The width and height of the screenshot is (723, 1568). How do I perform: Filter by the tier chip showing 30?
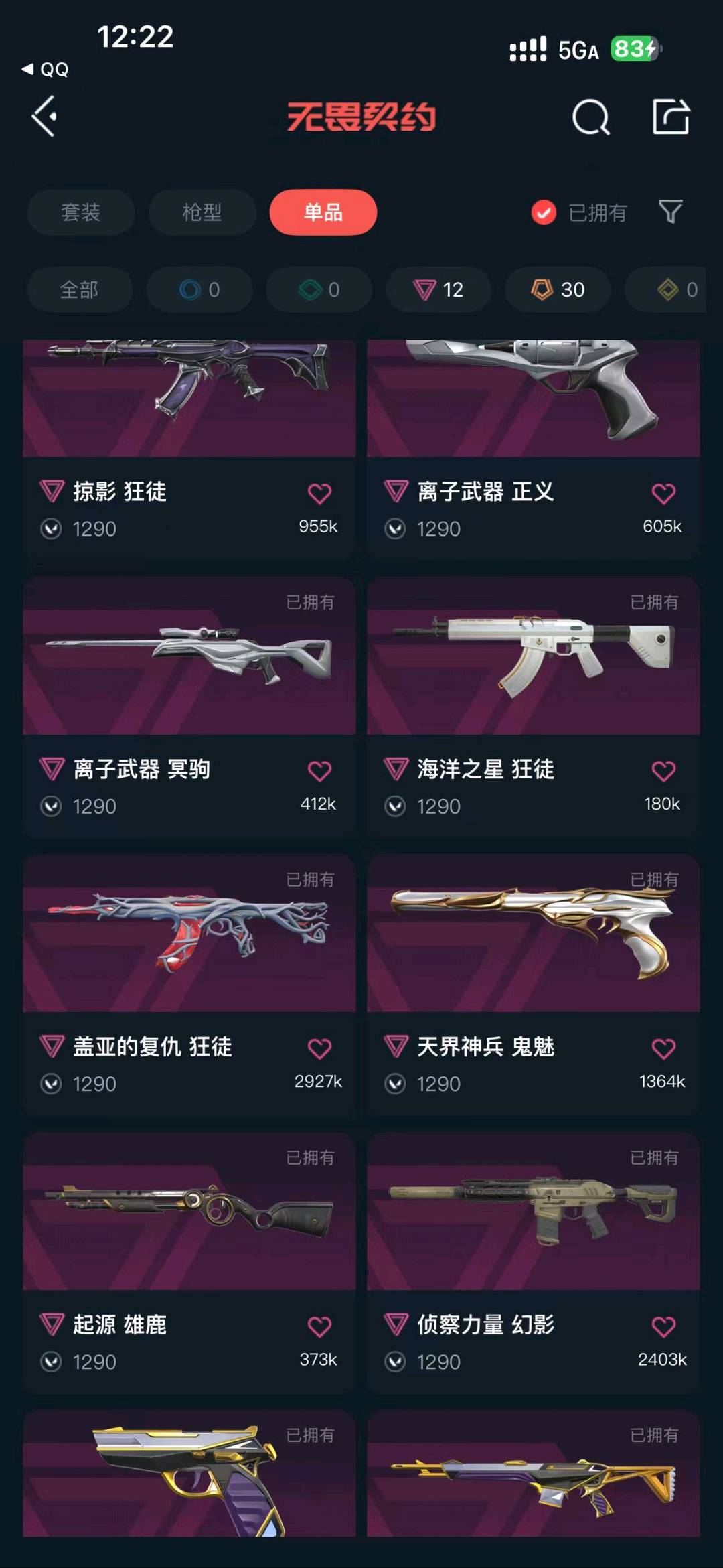tap(557, 289)
